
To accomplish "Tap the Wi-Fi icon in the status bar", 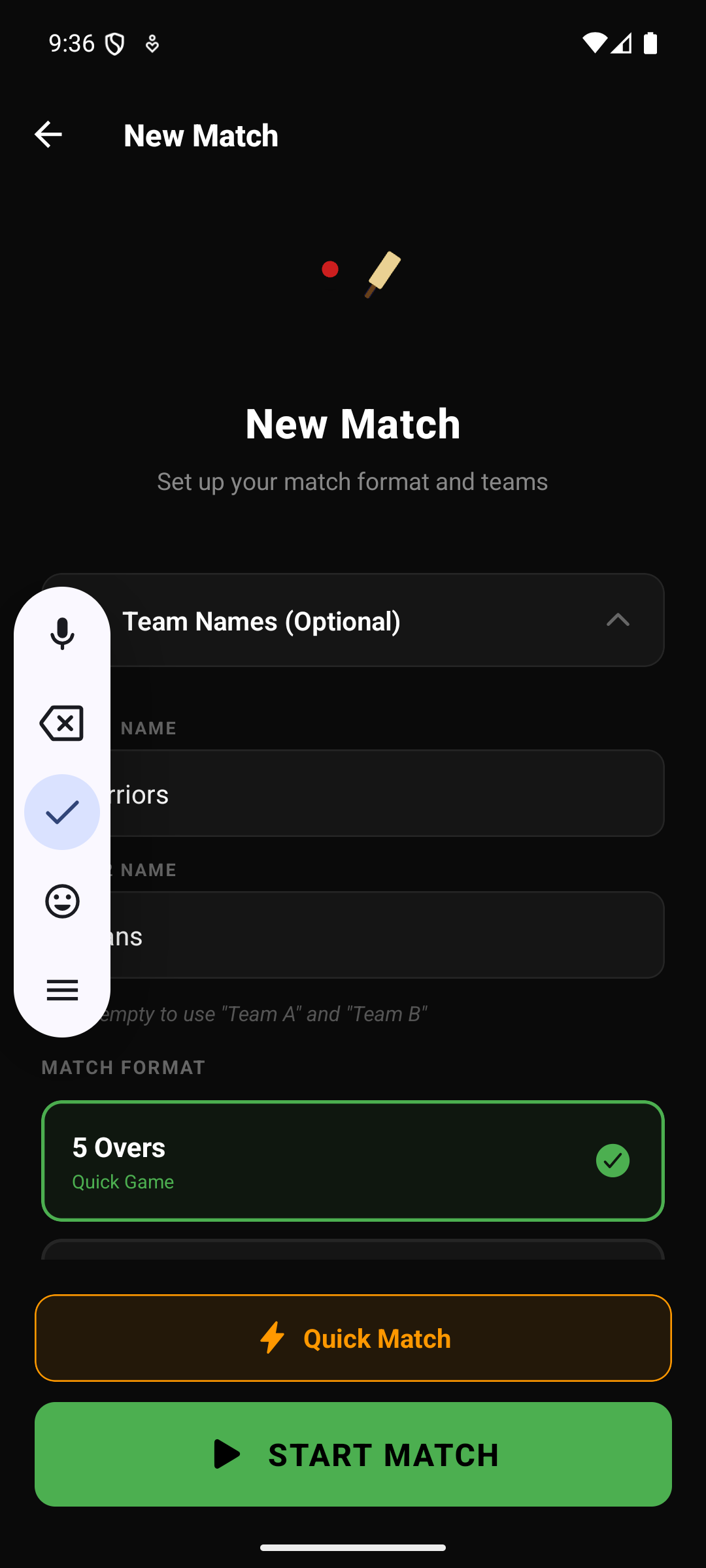I will 597,42.
